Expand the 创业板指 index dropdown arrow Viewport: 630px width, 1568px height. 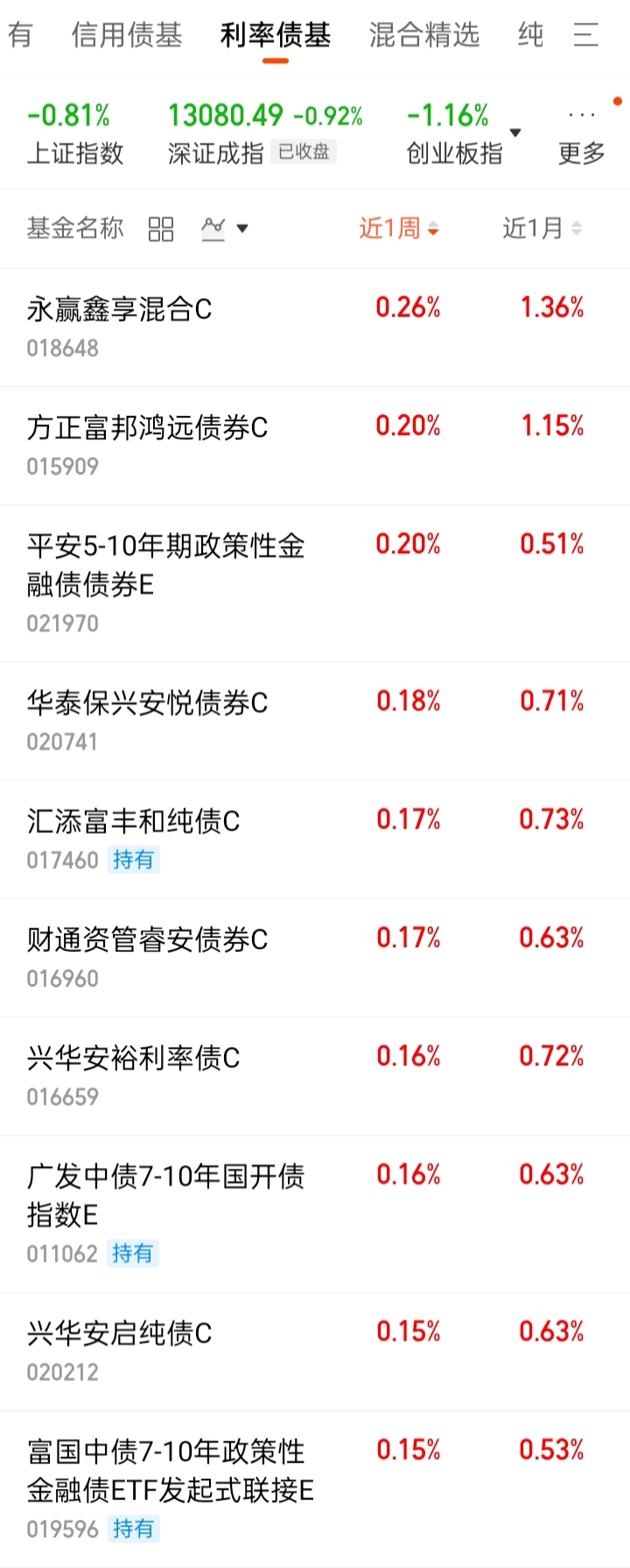click(x=515, y=133)
